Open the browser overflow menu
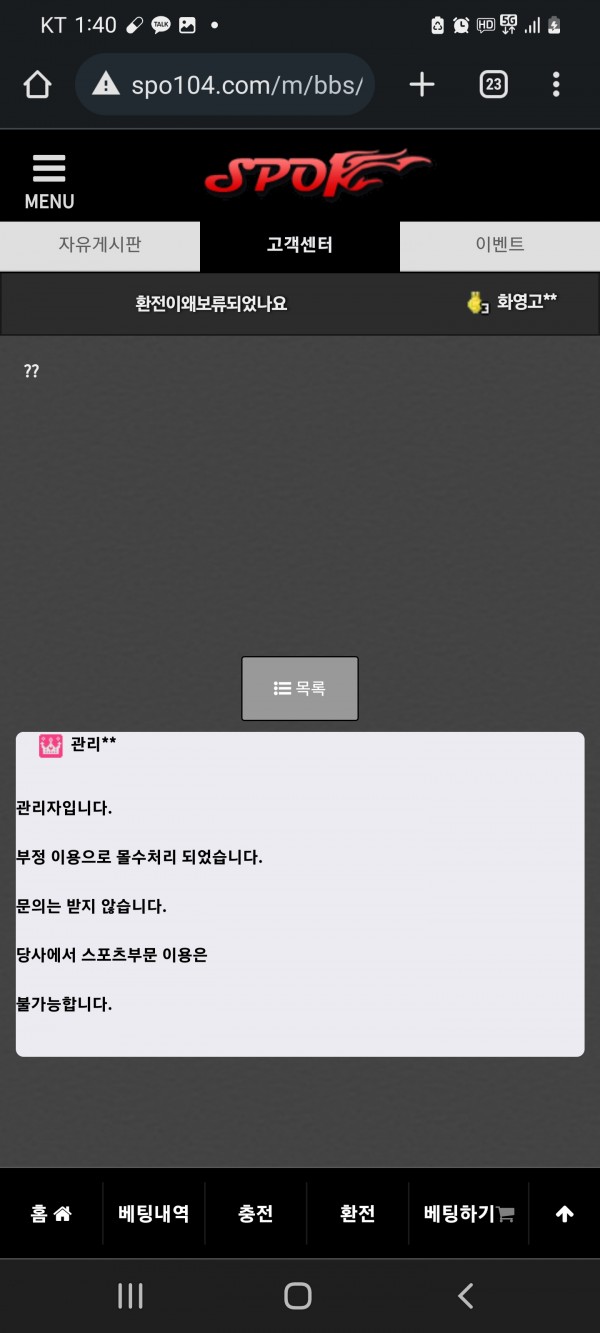This screenshot has height=1333, width=600. click(556, 85)
